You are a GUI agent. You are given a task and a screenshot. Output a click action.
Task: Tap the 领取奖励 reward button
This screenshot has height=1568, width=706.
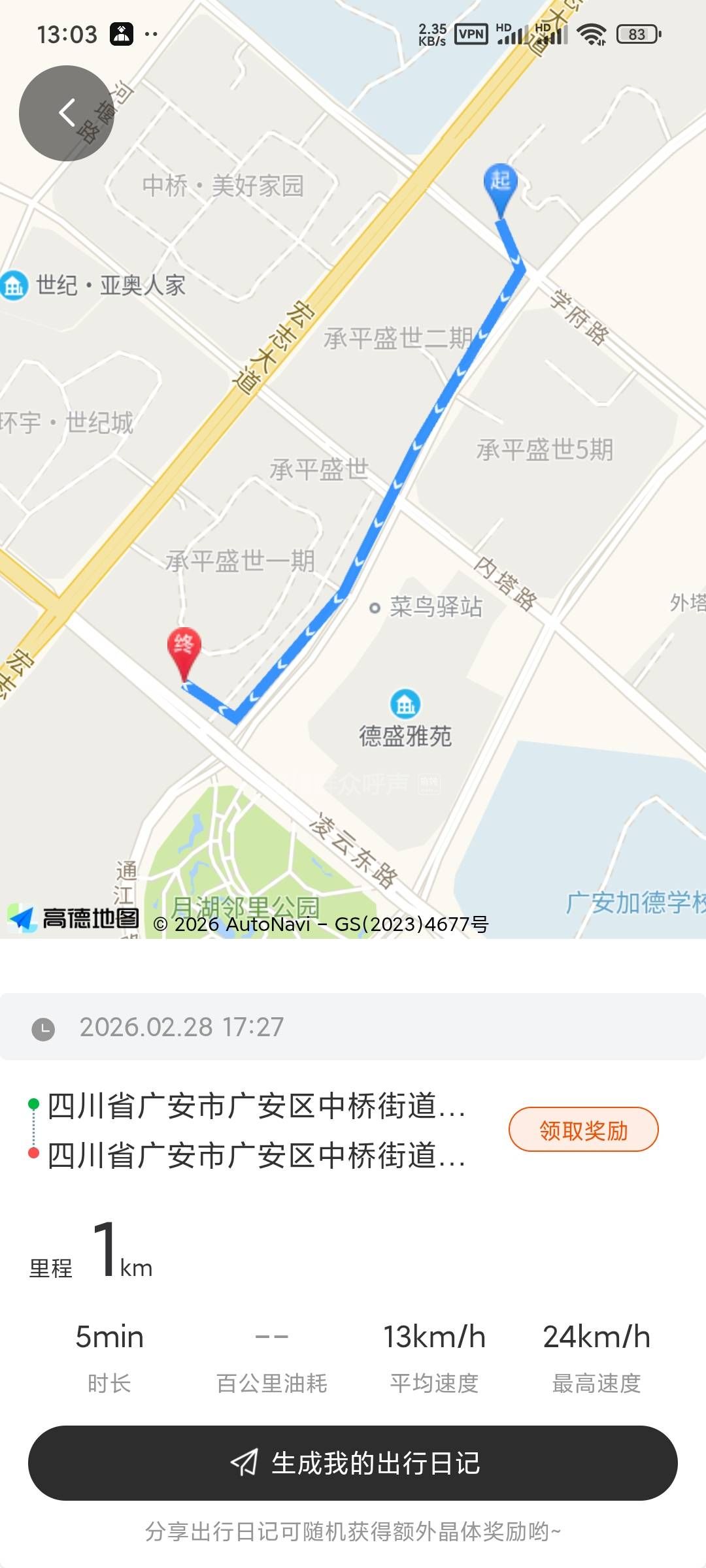click(x=583, y=1130)
